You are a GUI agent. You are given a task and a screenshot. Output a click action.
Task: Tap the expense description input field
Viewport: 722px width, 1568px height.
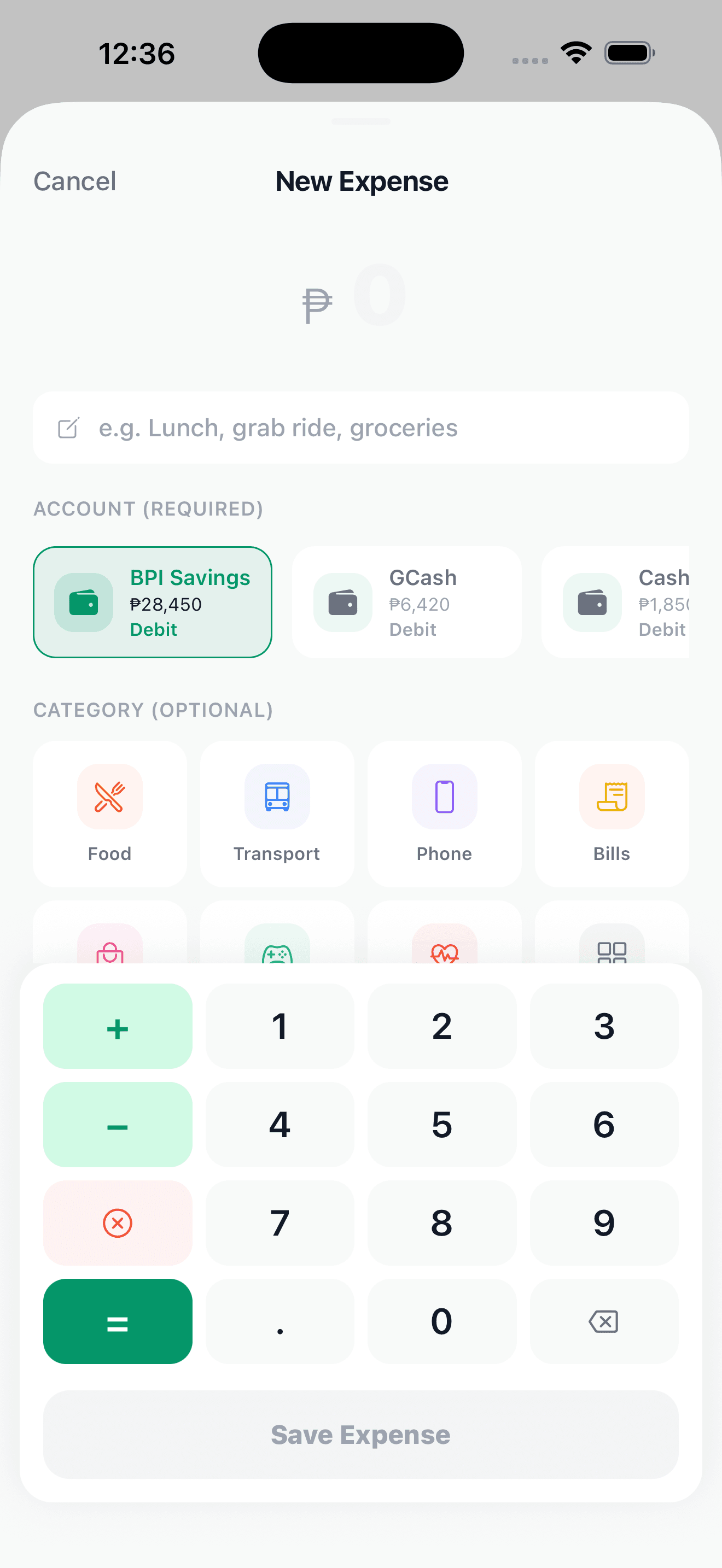click(x=361, y=428)
